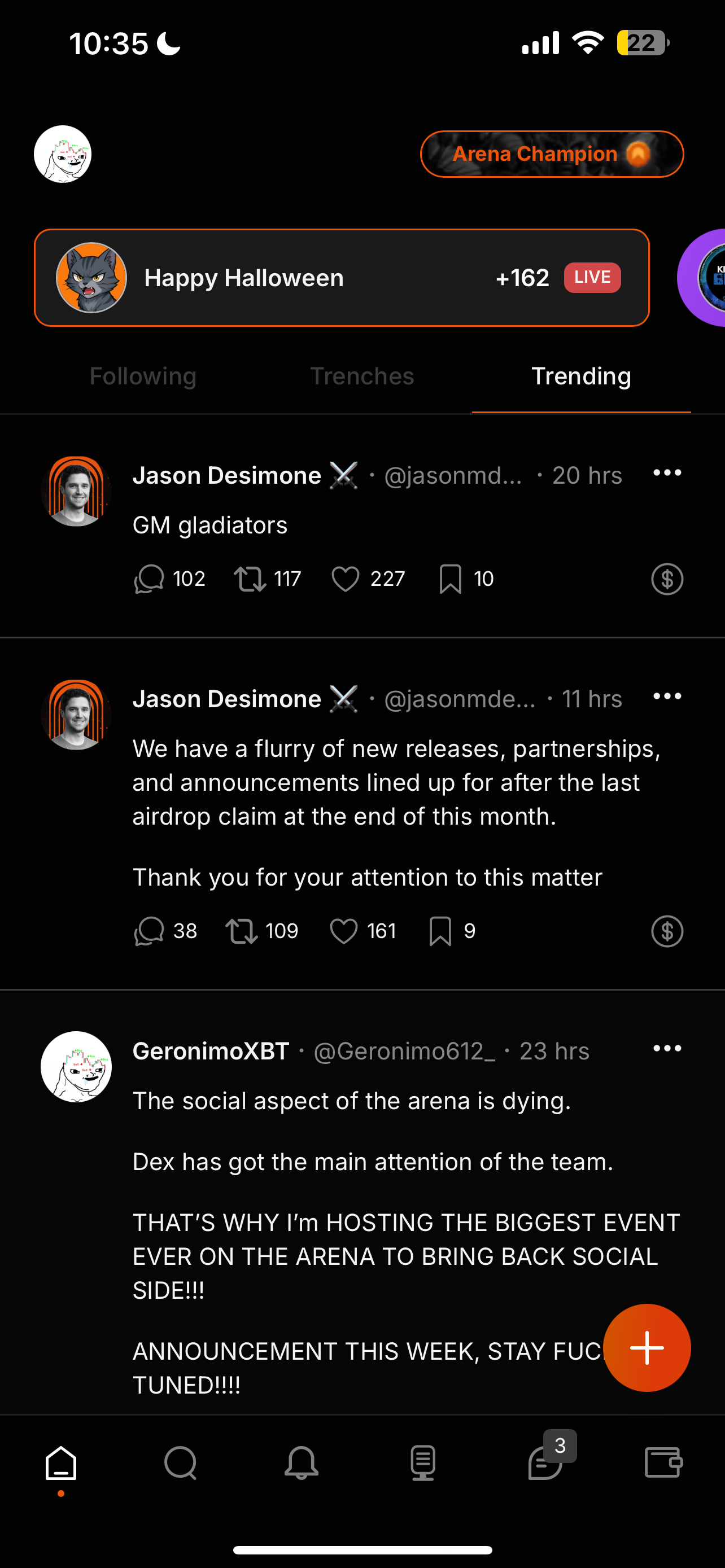Join the Happy Halloween live stage
The width and height of the screenshot is (725, 1568).
pos(342,278)
